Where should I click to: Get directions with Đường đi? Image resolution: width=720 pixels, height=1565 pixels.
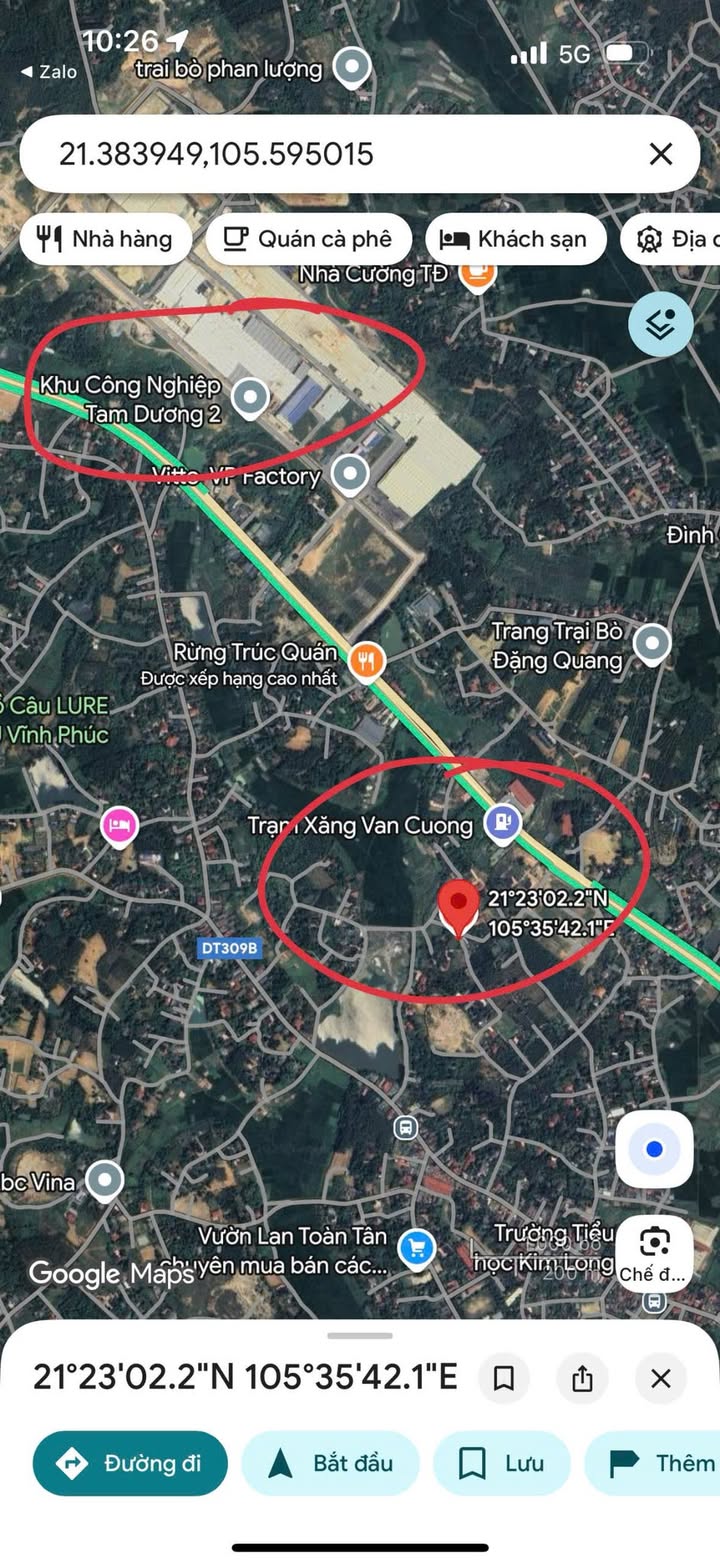click(130, 1463)
